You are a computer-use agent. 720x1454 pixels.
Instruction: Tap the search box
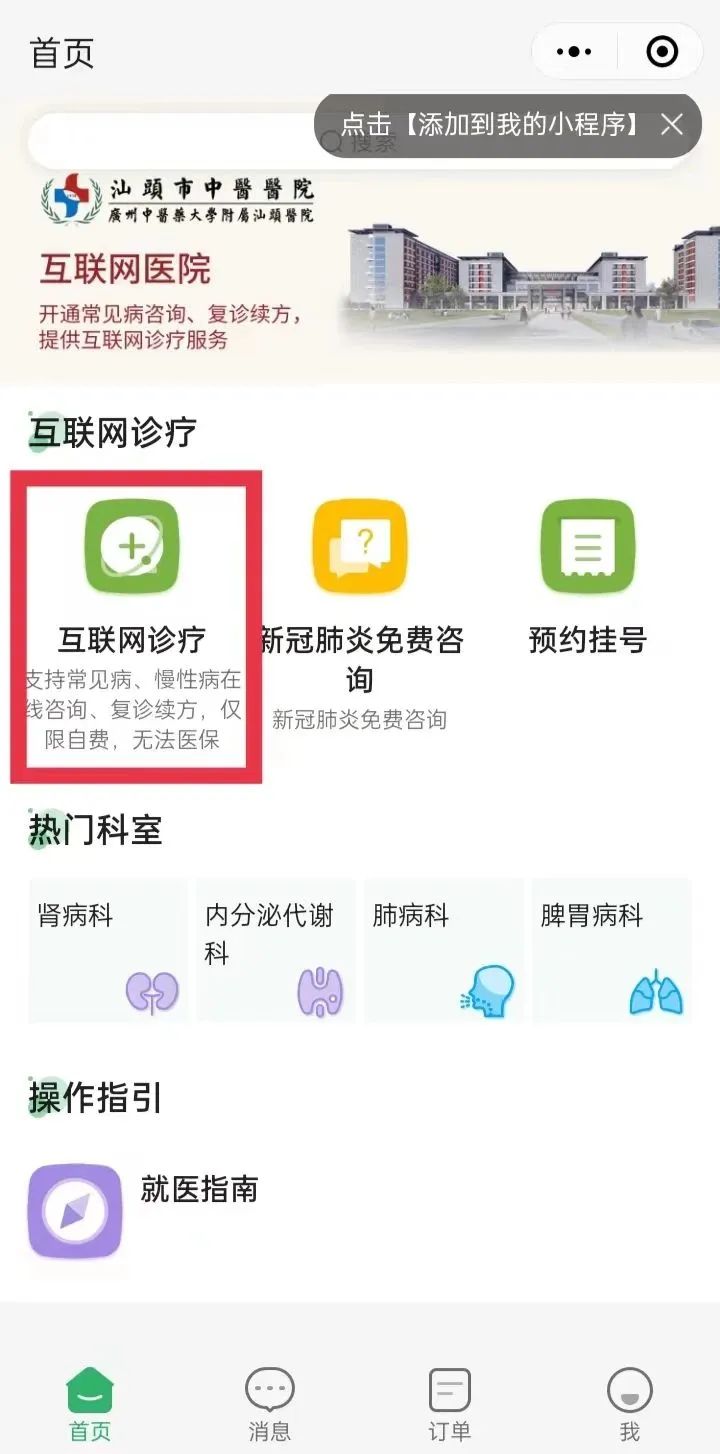point(170,142)
